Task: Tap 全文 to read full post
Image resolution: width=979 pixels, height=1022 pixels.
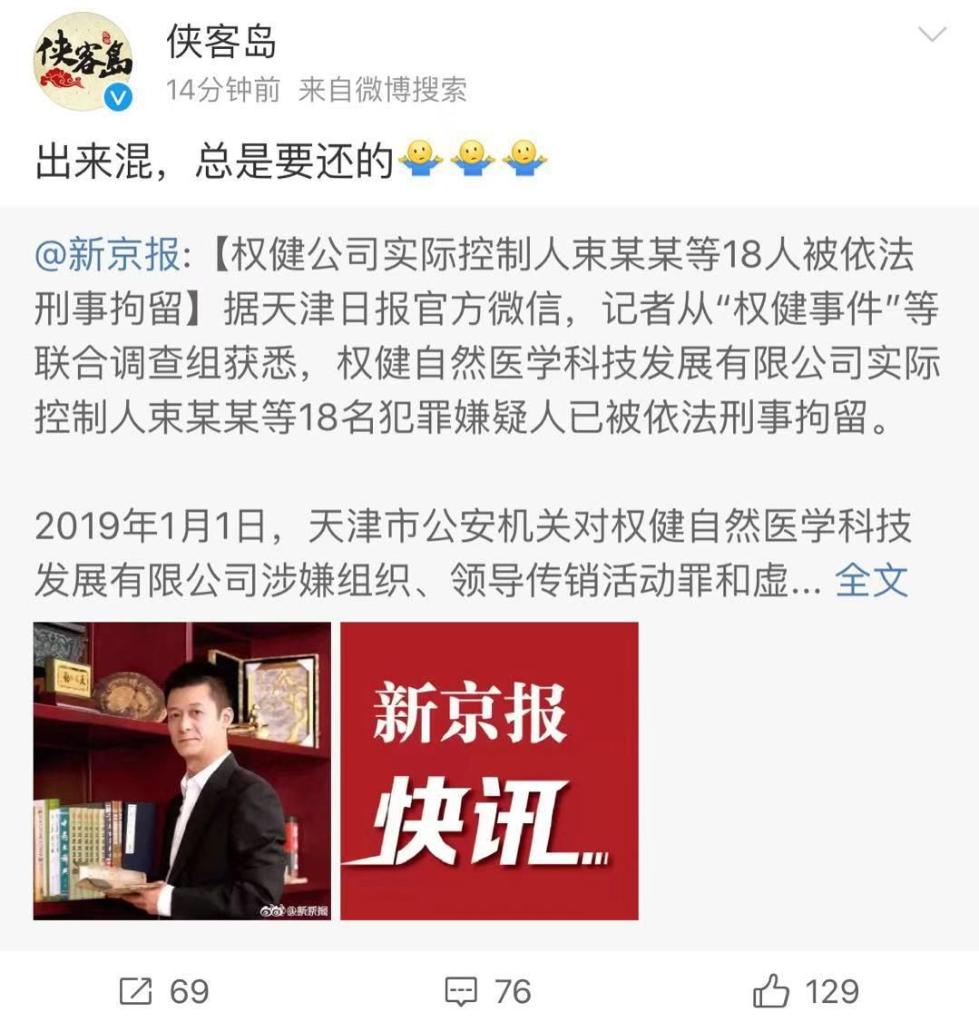Action: coord(871,579)
